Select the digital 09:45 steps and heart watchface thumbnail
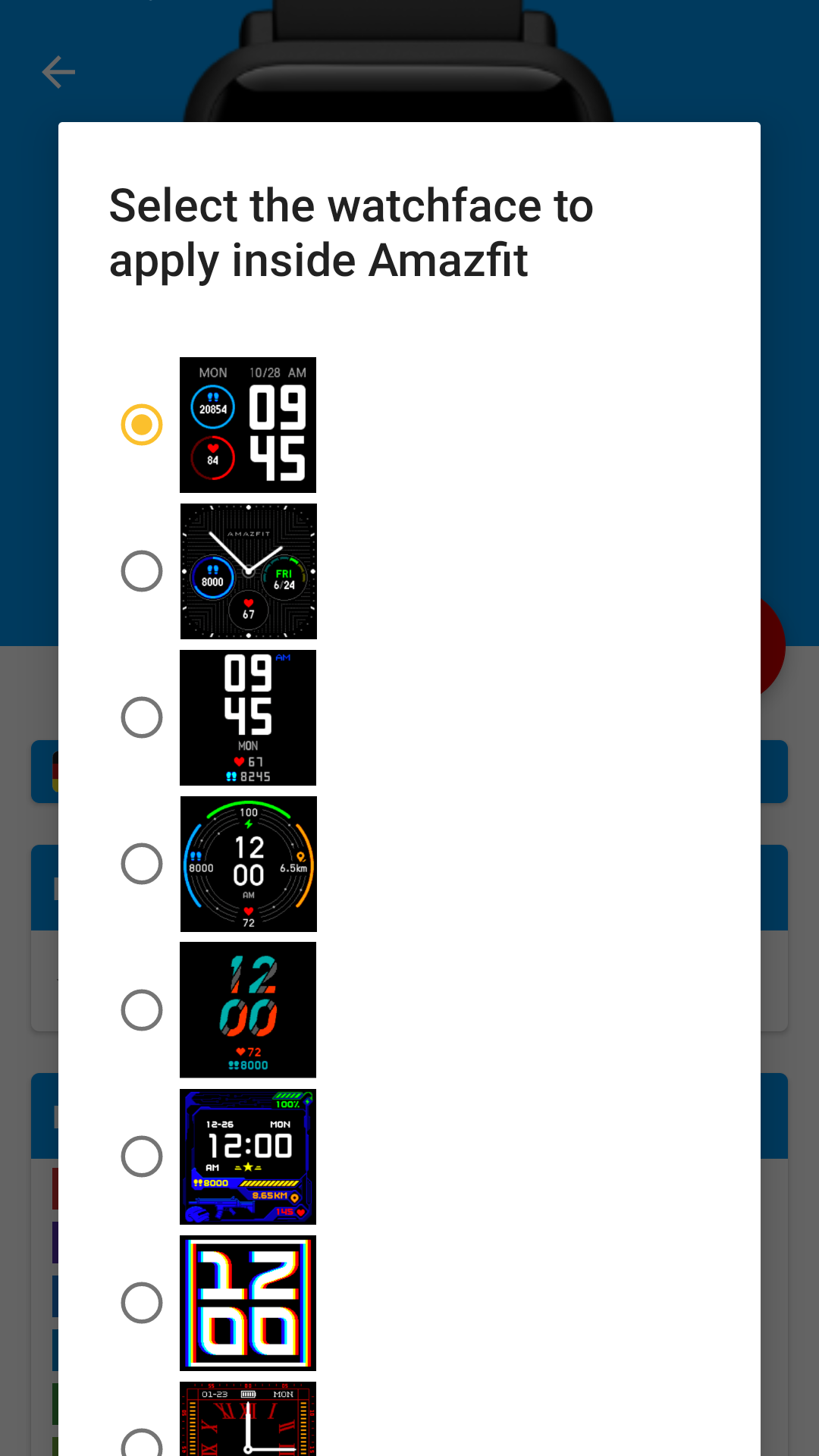Screen dimensions: 819x1456 click(248, 425)
